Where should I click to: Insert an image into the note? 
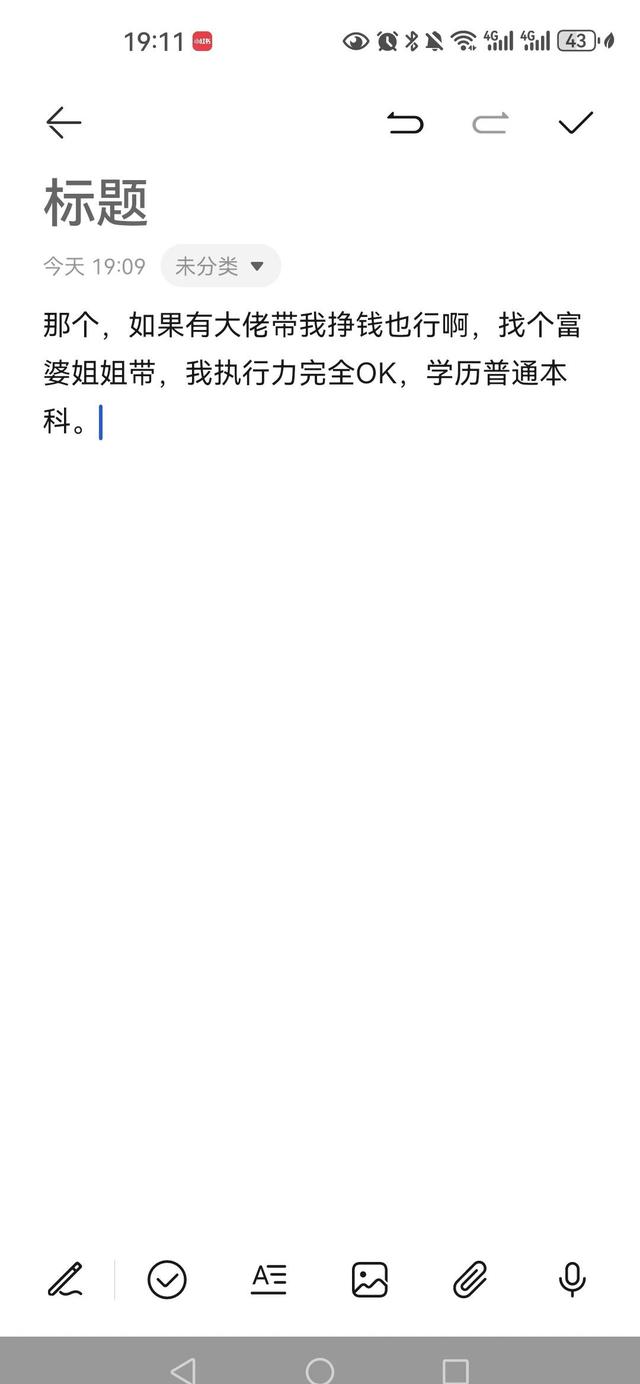click(370, 1279)
